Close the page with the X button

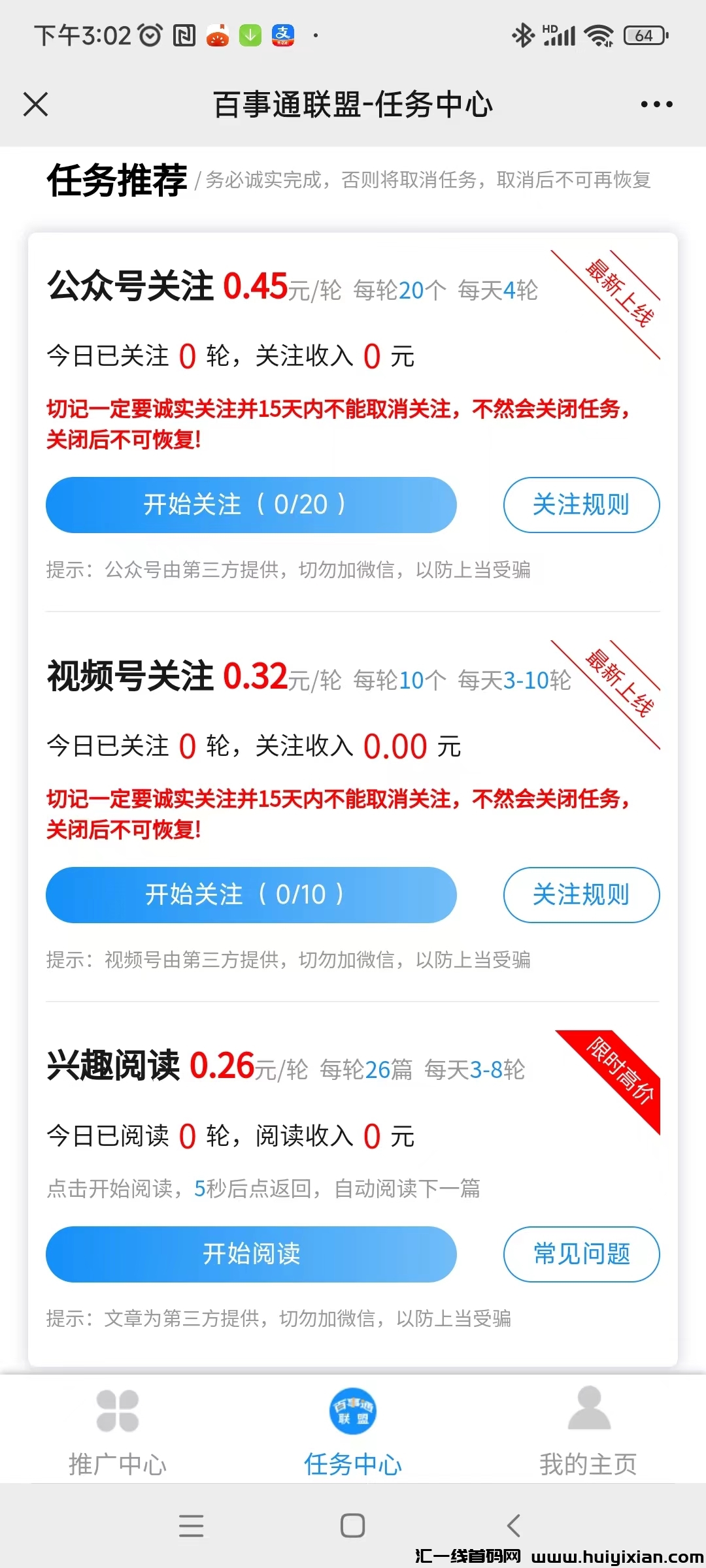coord(37,103)
